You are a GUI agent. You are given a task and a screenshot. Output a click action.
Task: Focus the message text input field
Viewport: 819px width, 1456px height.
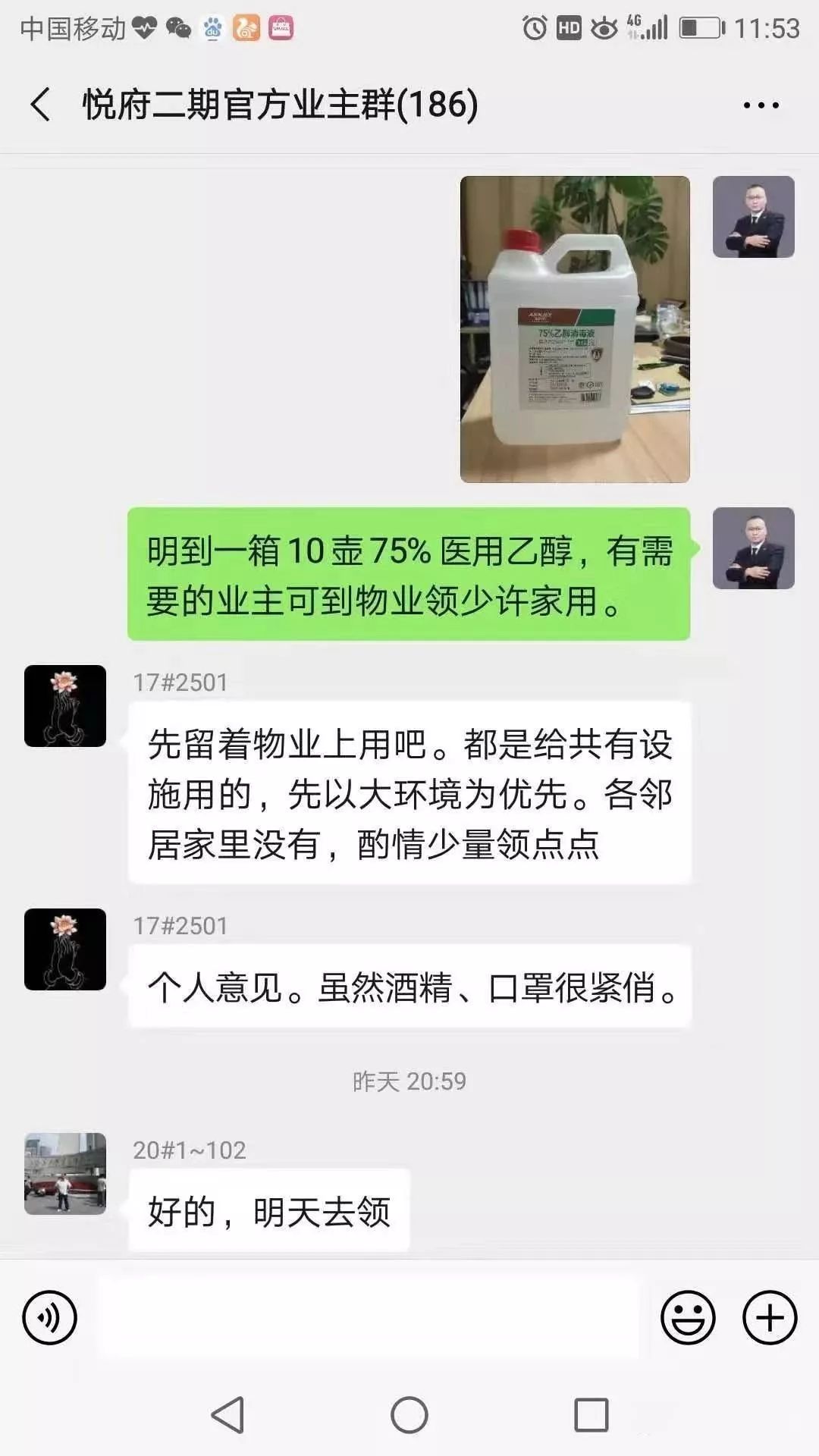pyautogui.click(x=368, y=1318)
